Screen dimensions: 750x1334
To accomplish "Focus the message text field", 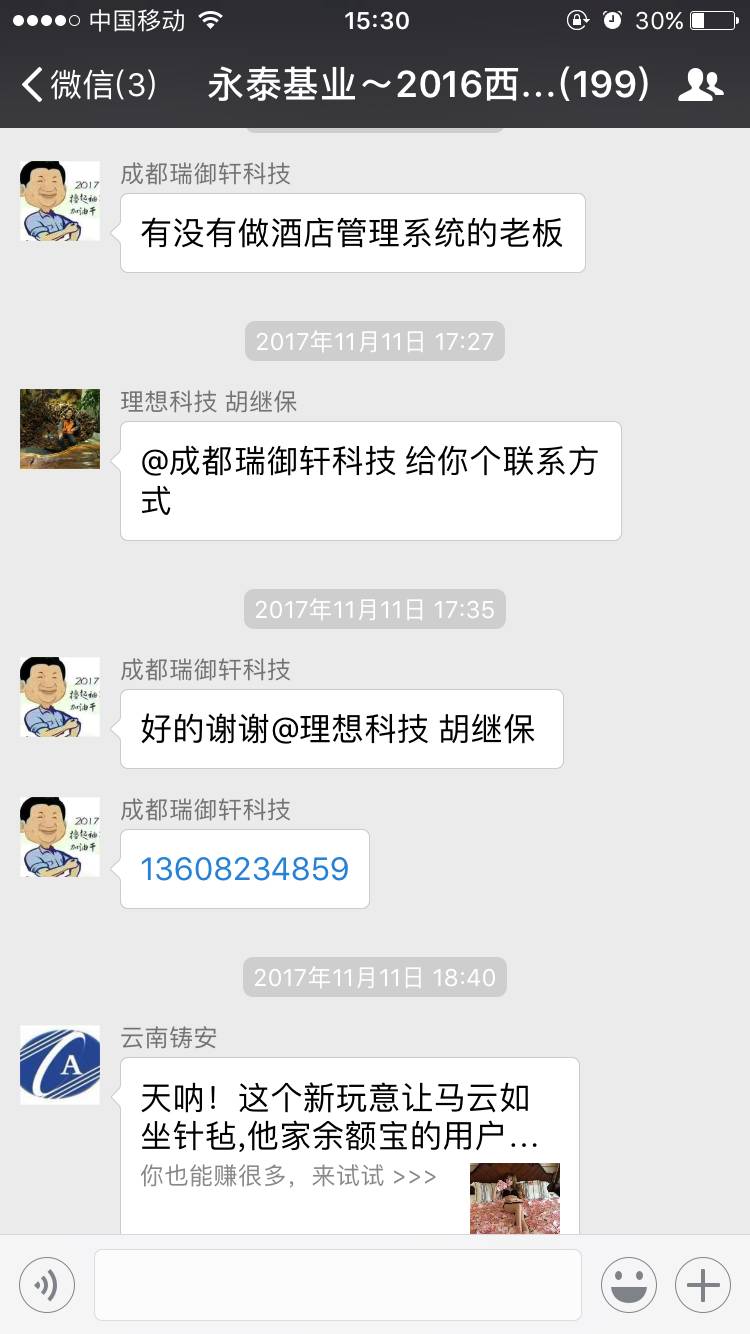I will pyautogui.click(x=337, y=1284).
